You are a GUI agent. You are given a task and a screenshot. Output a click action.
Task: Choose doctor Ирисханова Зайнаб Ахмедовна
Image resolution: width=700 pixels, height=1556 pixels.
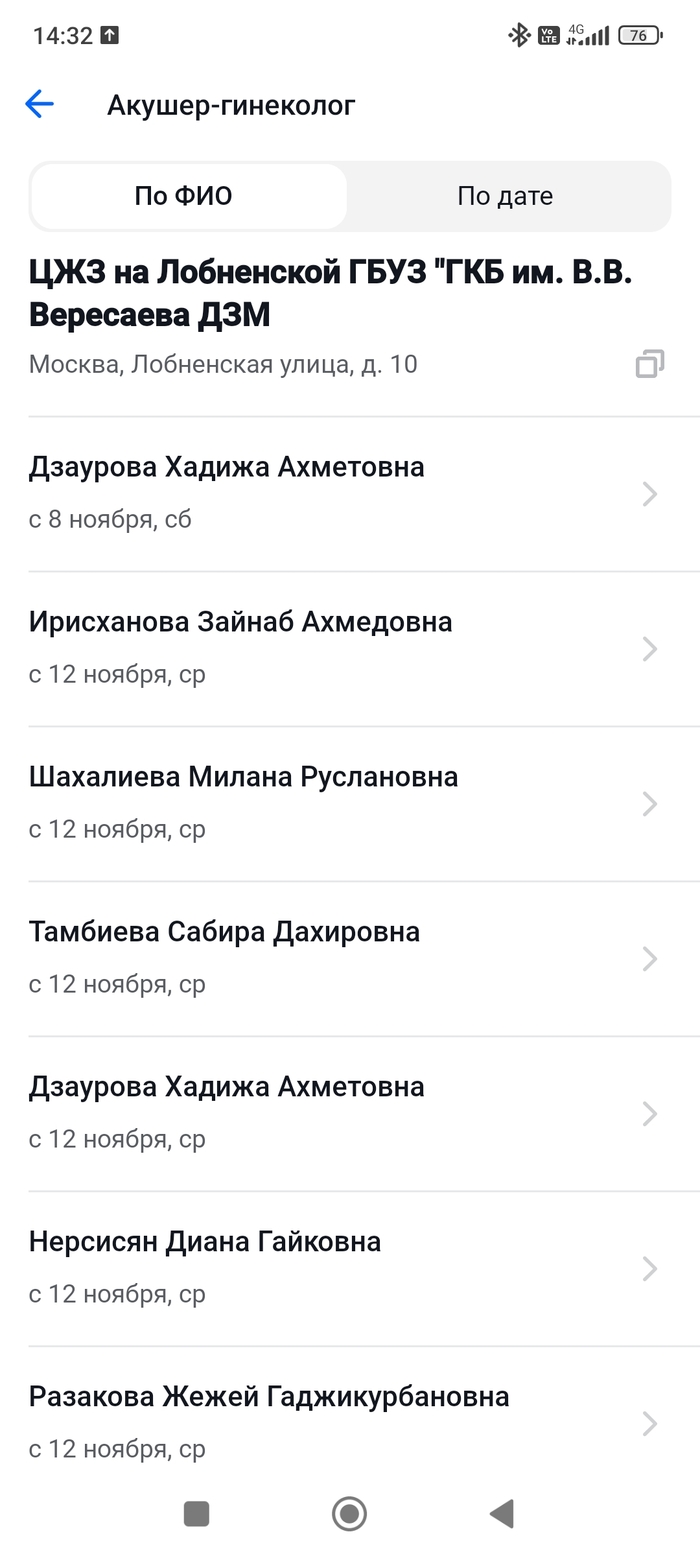tap(340, 648)
